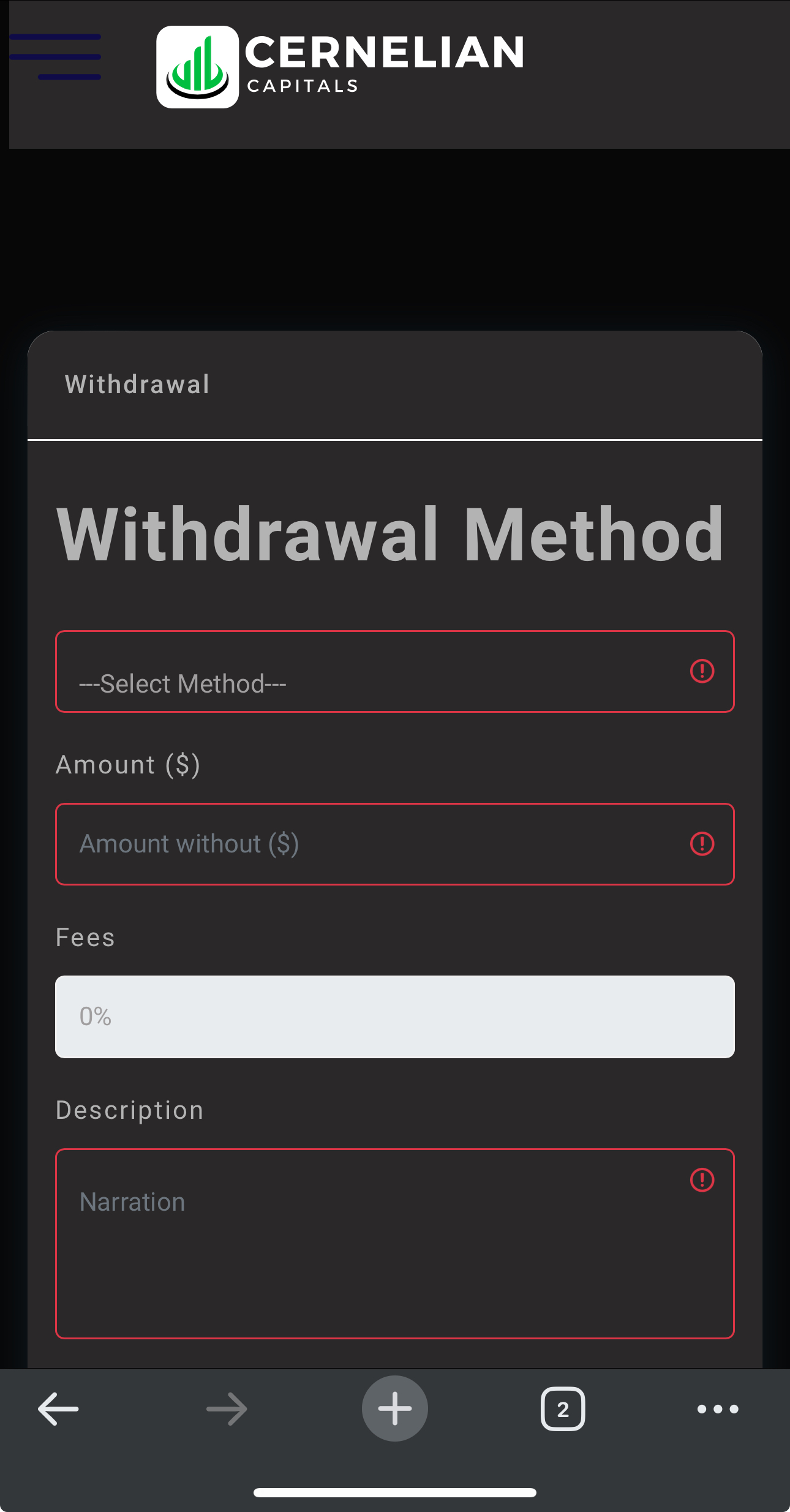This screenshot has height=1512, width=790.
Task: Open a new browser tab
Action: pyautogui.click(x=395, y=1409)
